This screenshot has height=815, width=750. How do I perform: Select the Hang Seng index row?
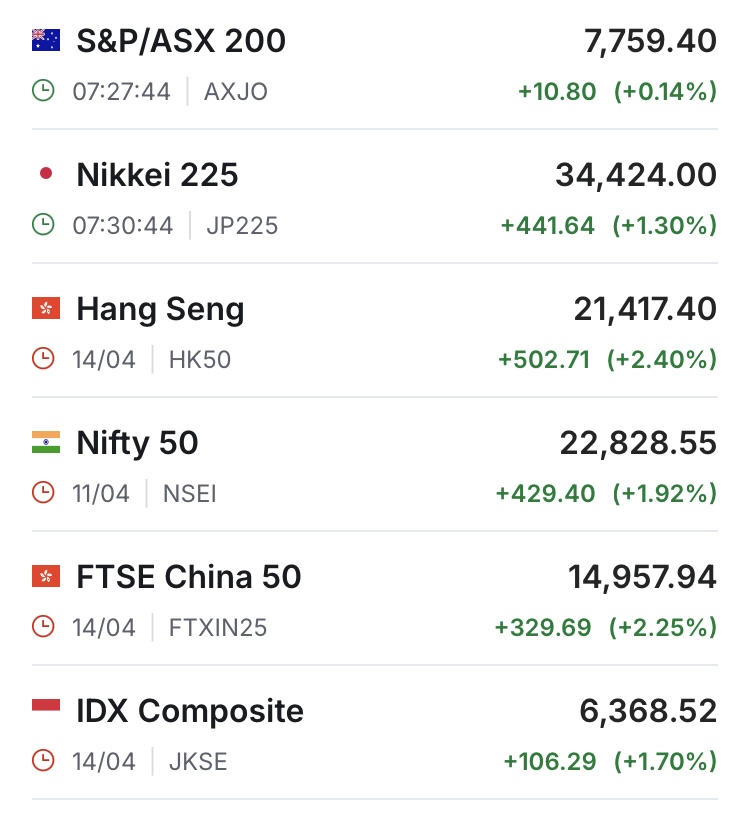tap(160, 310)
